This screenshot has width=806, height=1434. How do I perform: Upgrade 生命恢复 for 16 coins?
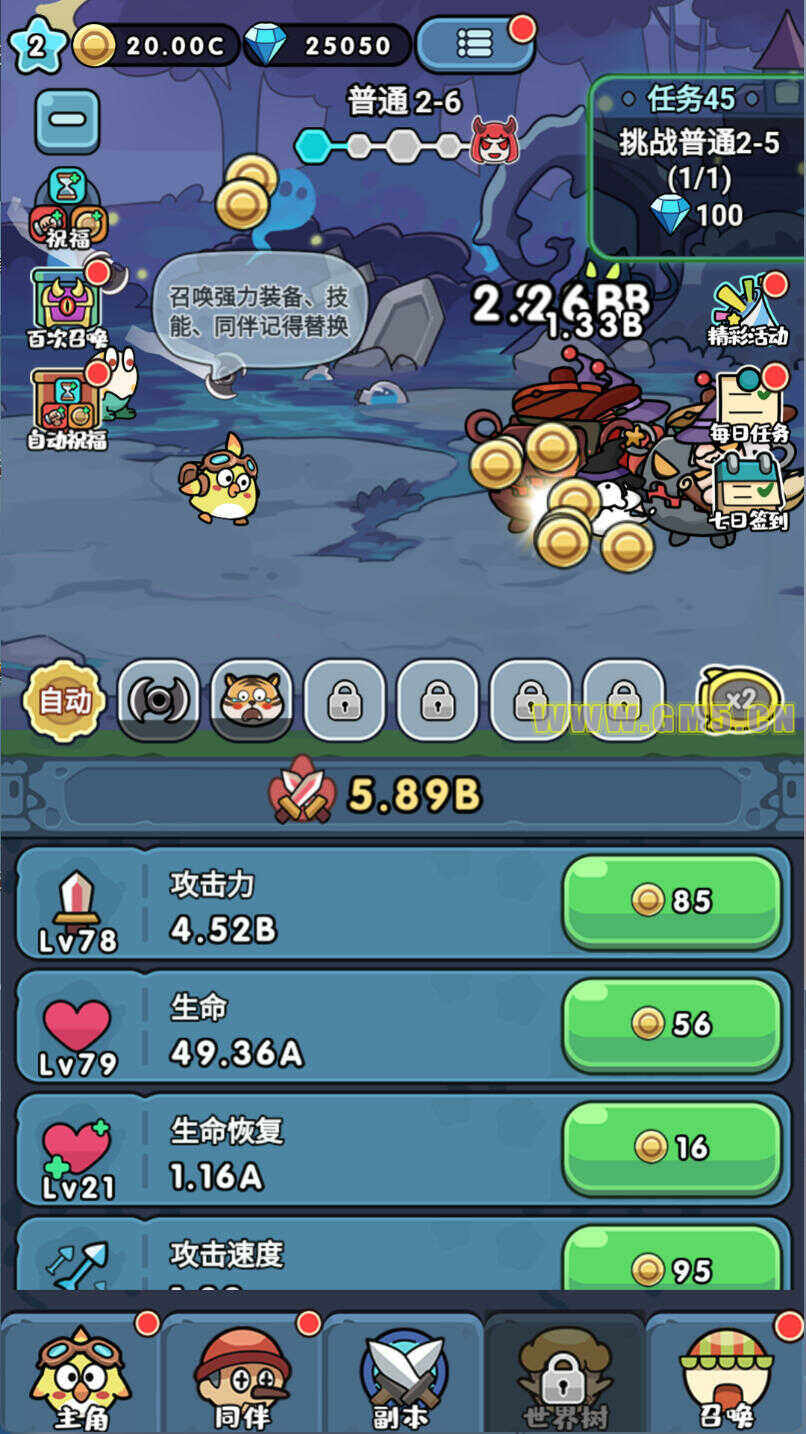coord(671,1147)
